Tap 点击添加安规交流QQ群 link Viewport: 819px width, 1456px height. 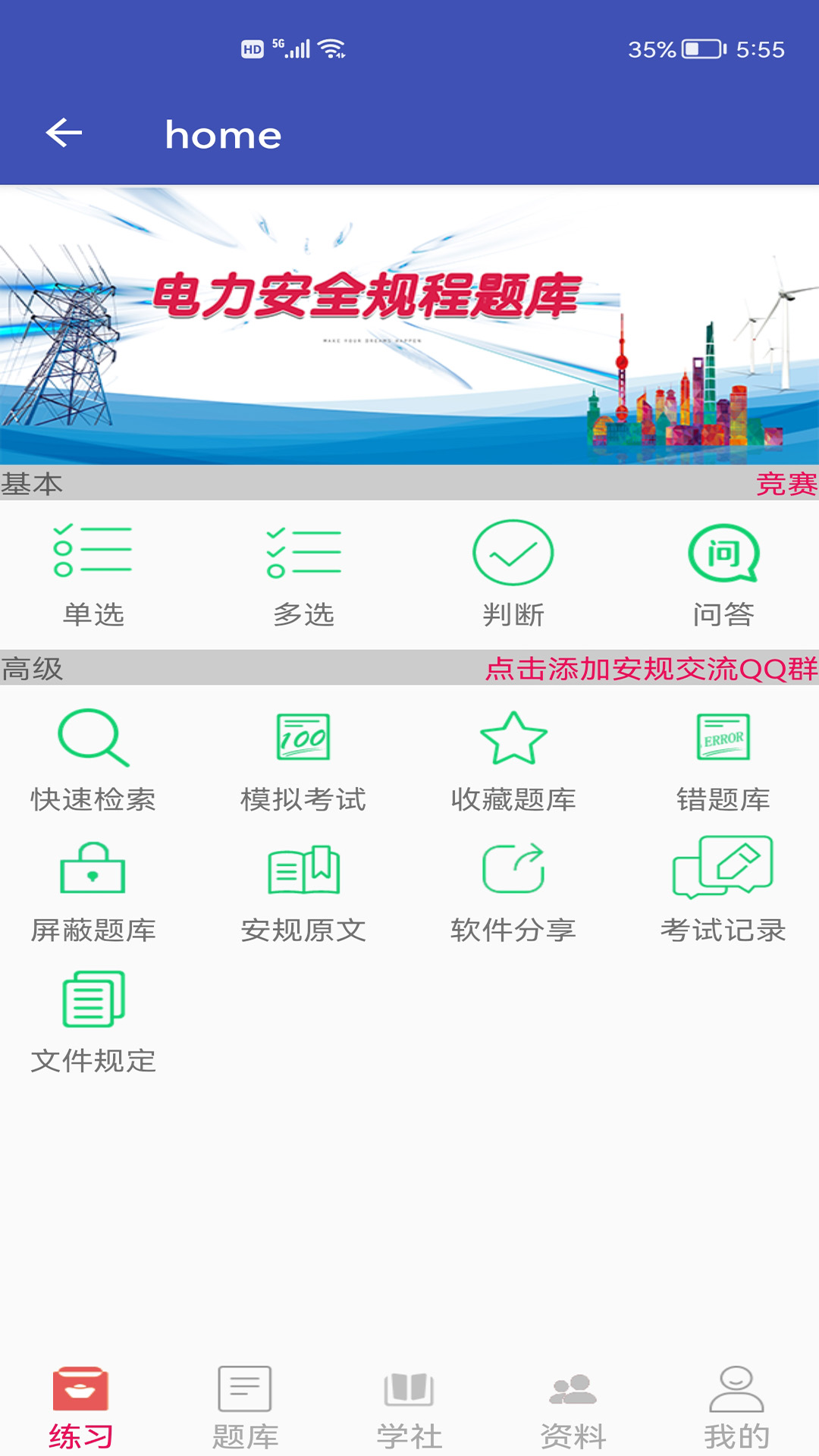click(651, 668)
